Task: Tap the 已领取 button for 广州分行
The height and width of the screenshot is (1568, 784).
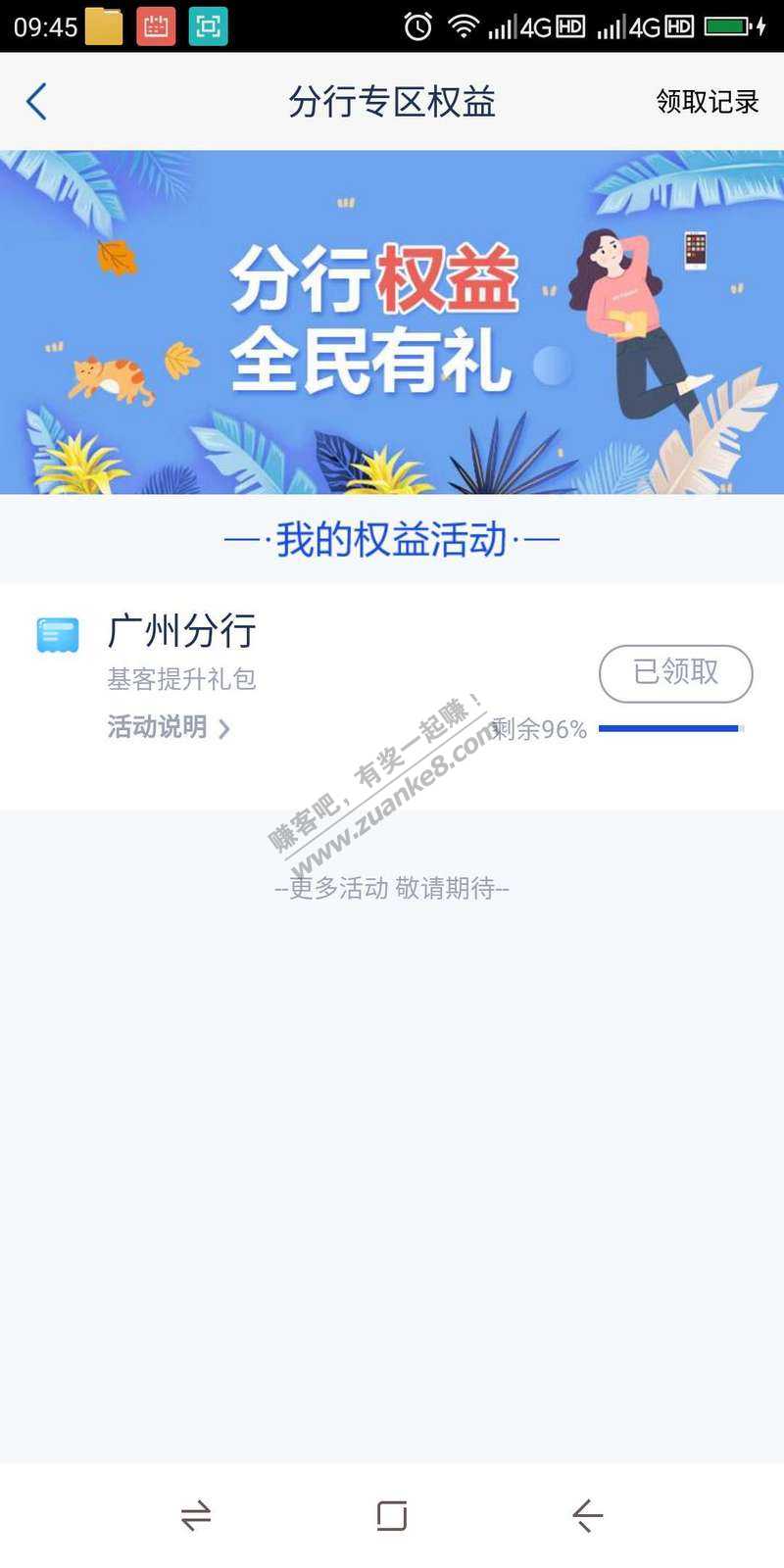Action: coord(675,672)
